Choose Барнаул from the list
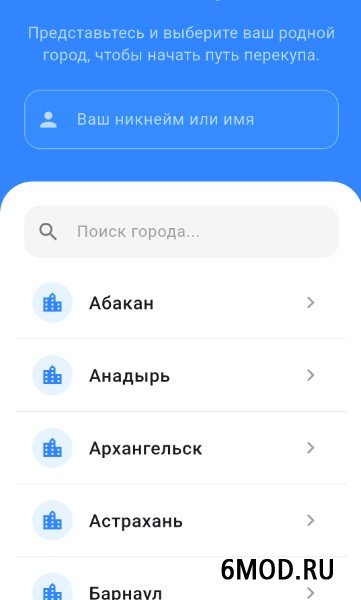Viewport: 361px width, 600px height. (181, 580)
